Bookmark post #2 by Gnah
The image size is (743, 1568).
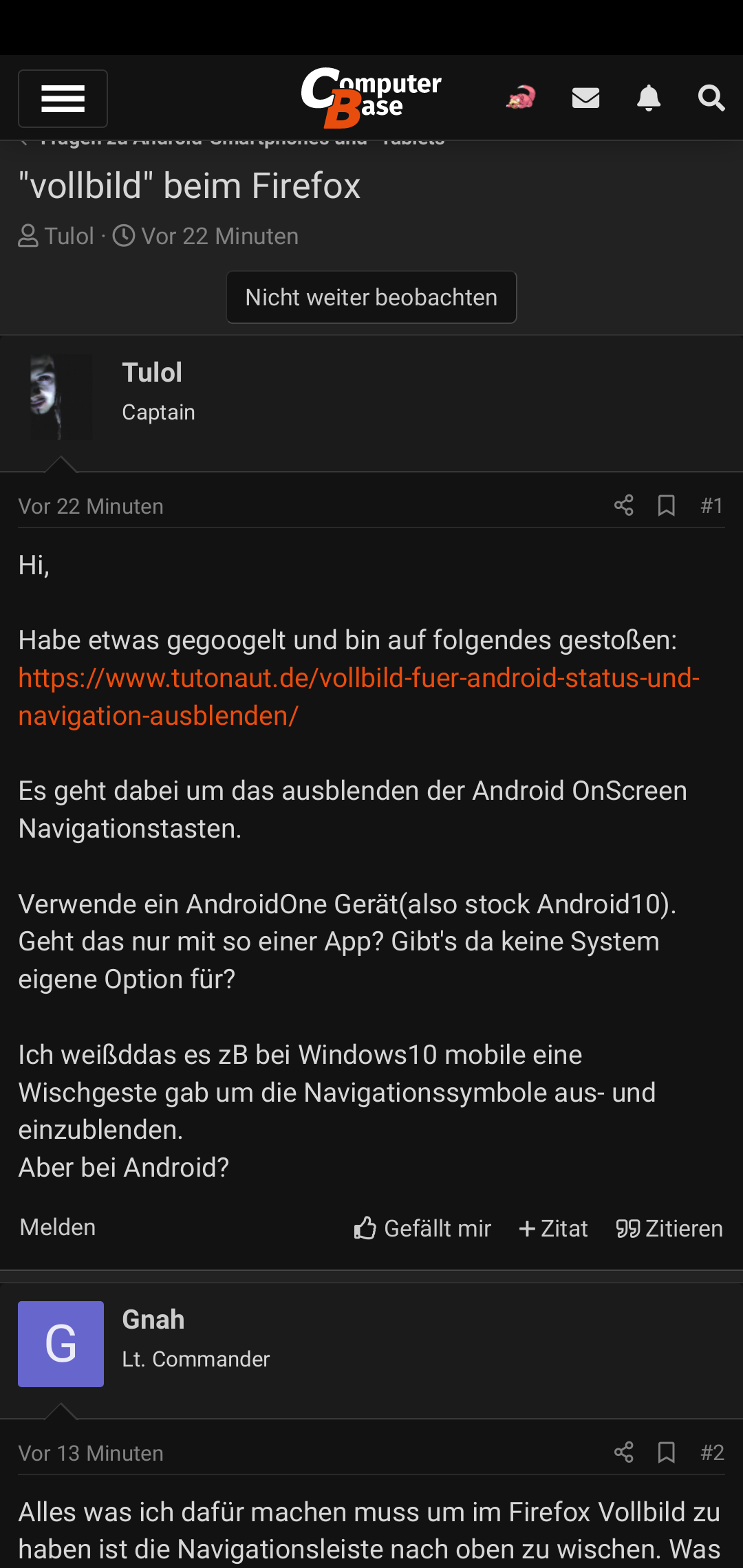click(666, 1452)
